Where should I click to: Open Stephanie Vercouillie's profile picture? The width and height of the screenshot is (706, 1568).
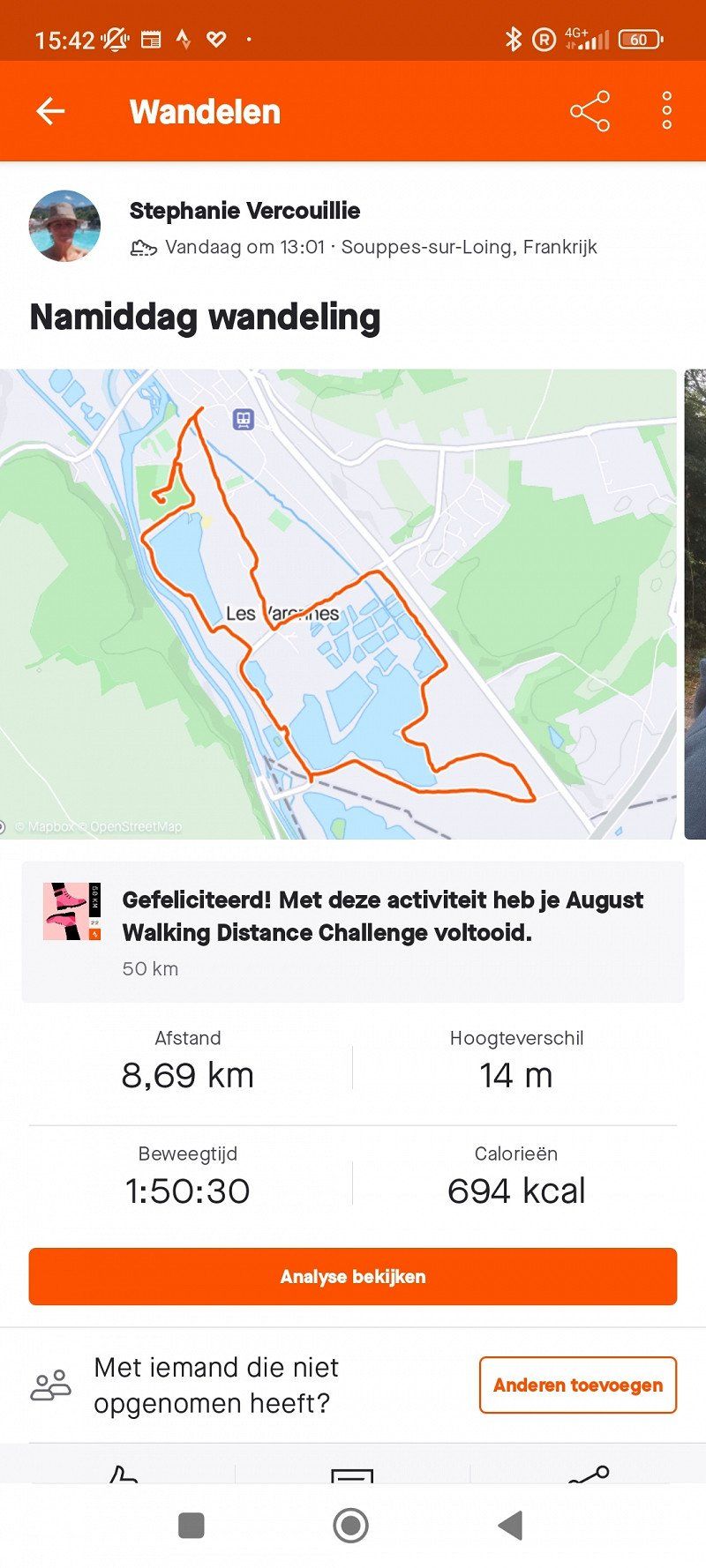[64, 226]
